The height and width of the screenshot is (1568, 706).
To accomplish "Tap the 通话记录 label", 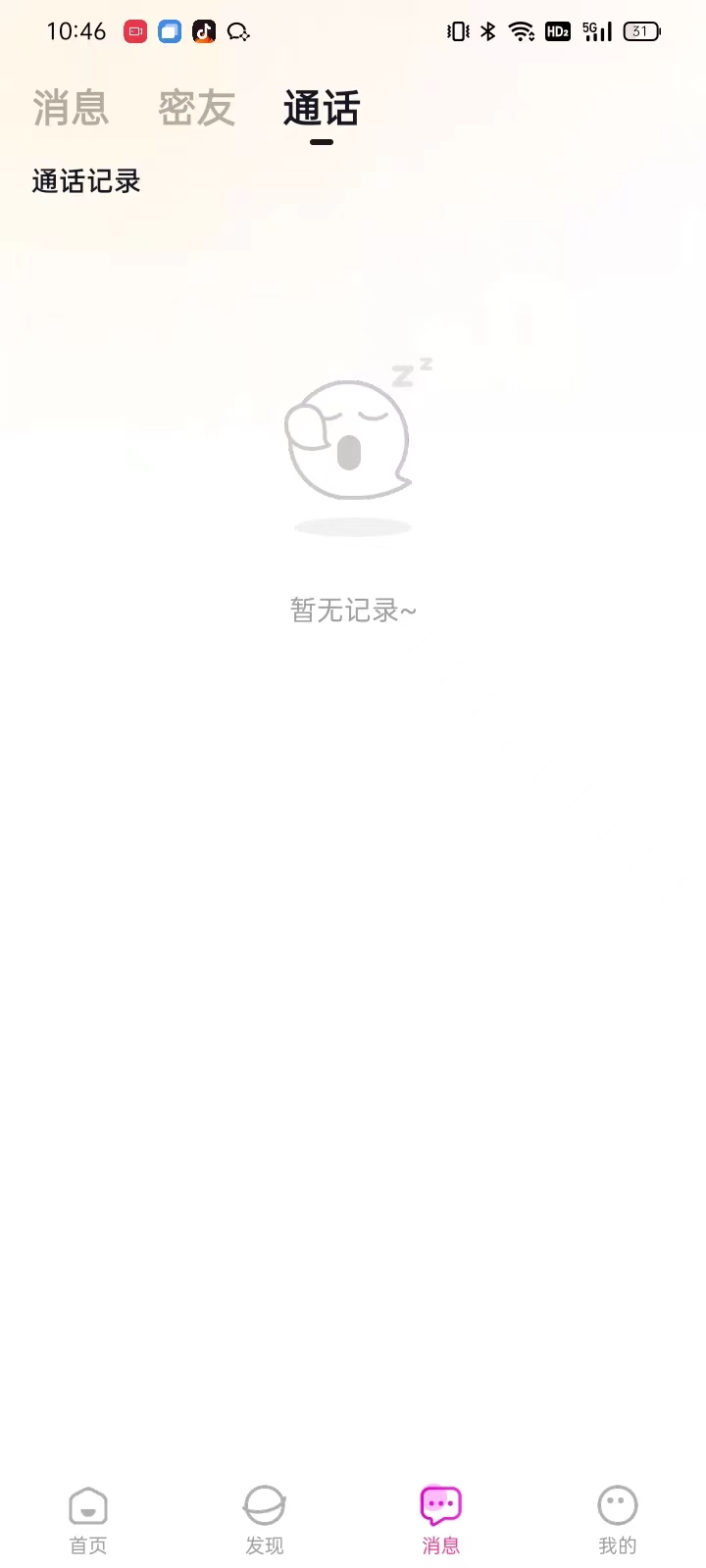I will point(84,181).
